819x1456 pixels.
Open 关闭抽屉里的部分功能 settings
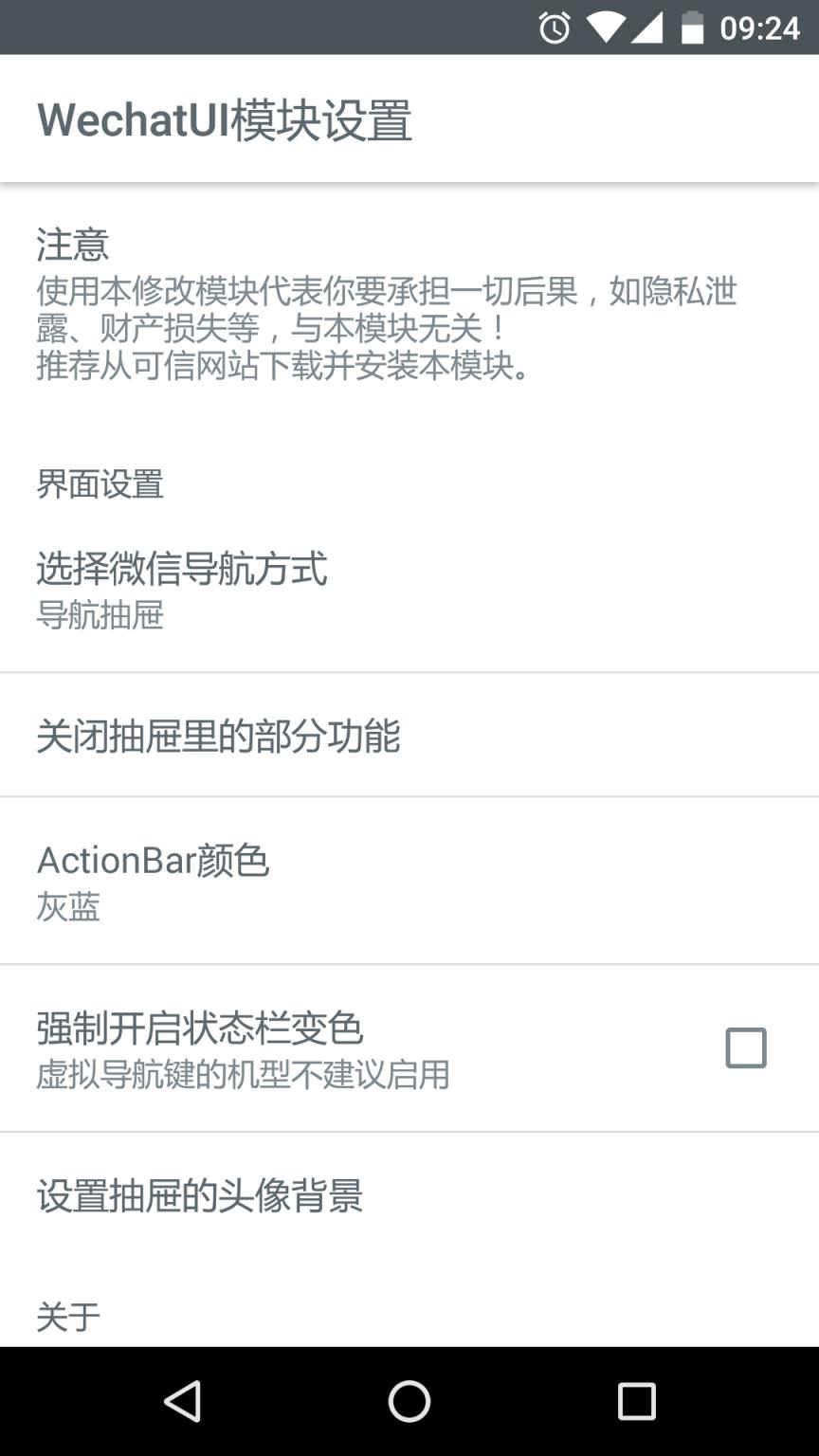click(x=219, y=735)
